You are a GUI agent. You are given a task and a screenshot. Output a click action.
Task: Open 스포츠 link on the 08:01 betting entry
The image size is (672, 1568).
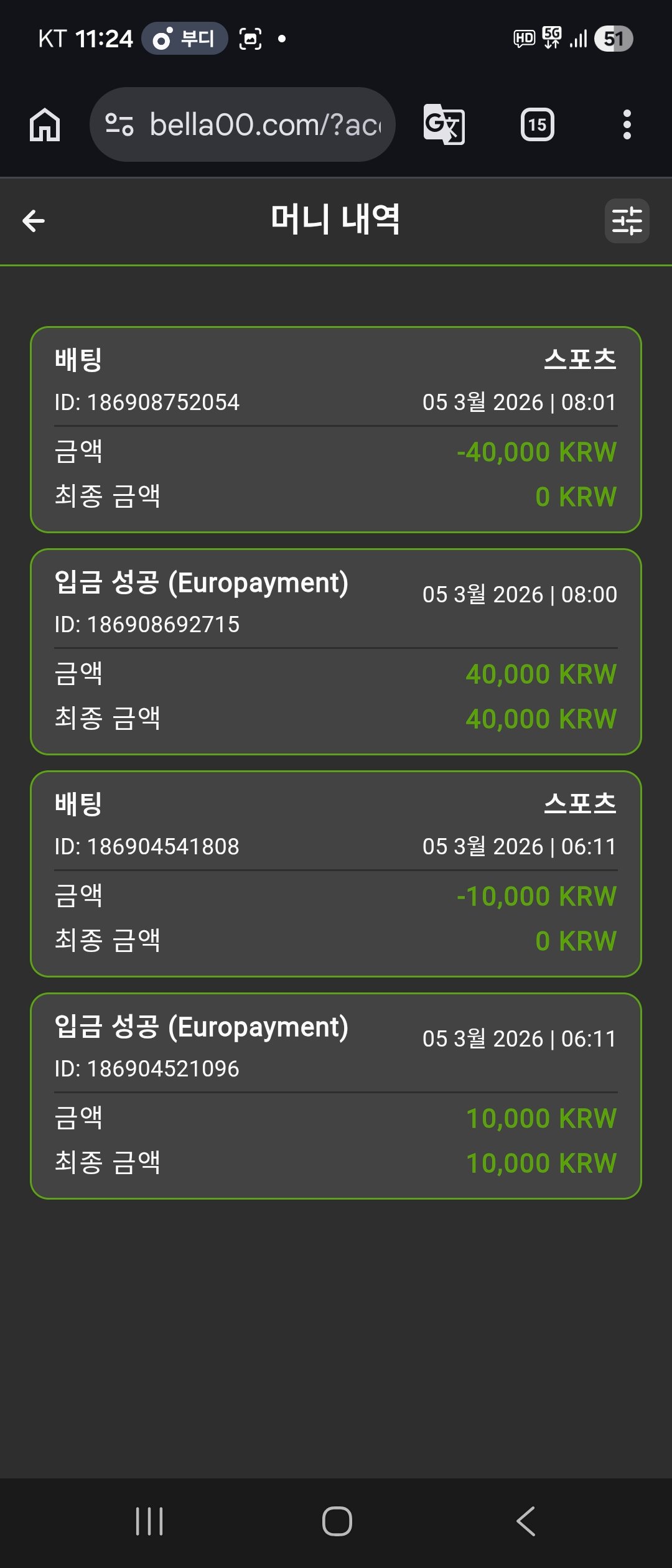(580, 359)
